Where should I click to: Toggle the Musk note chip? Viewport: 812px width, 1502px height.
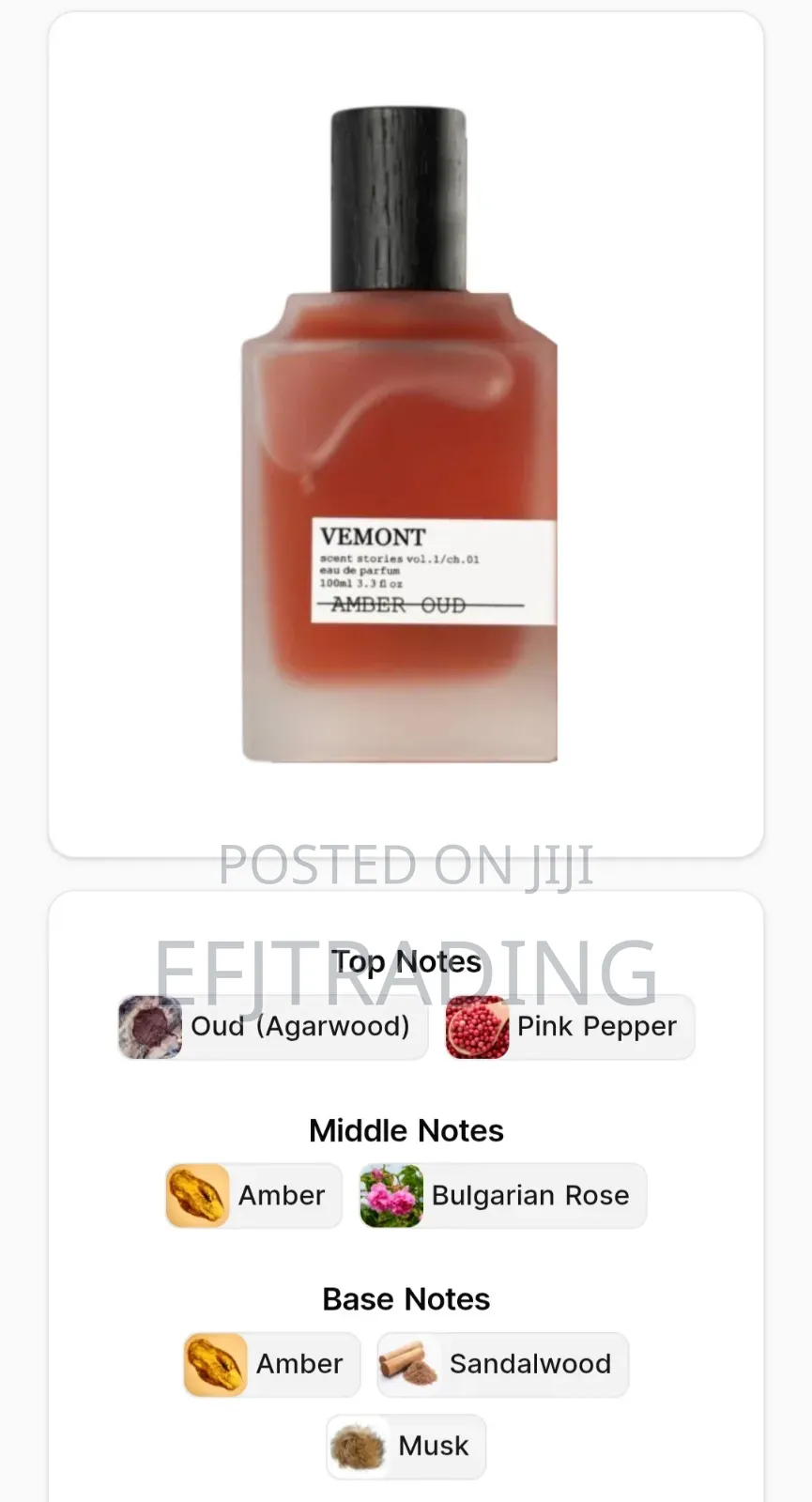(406, 1446)
